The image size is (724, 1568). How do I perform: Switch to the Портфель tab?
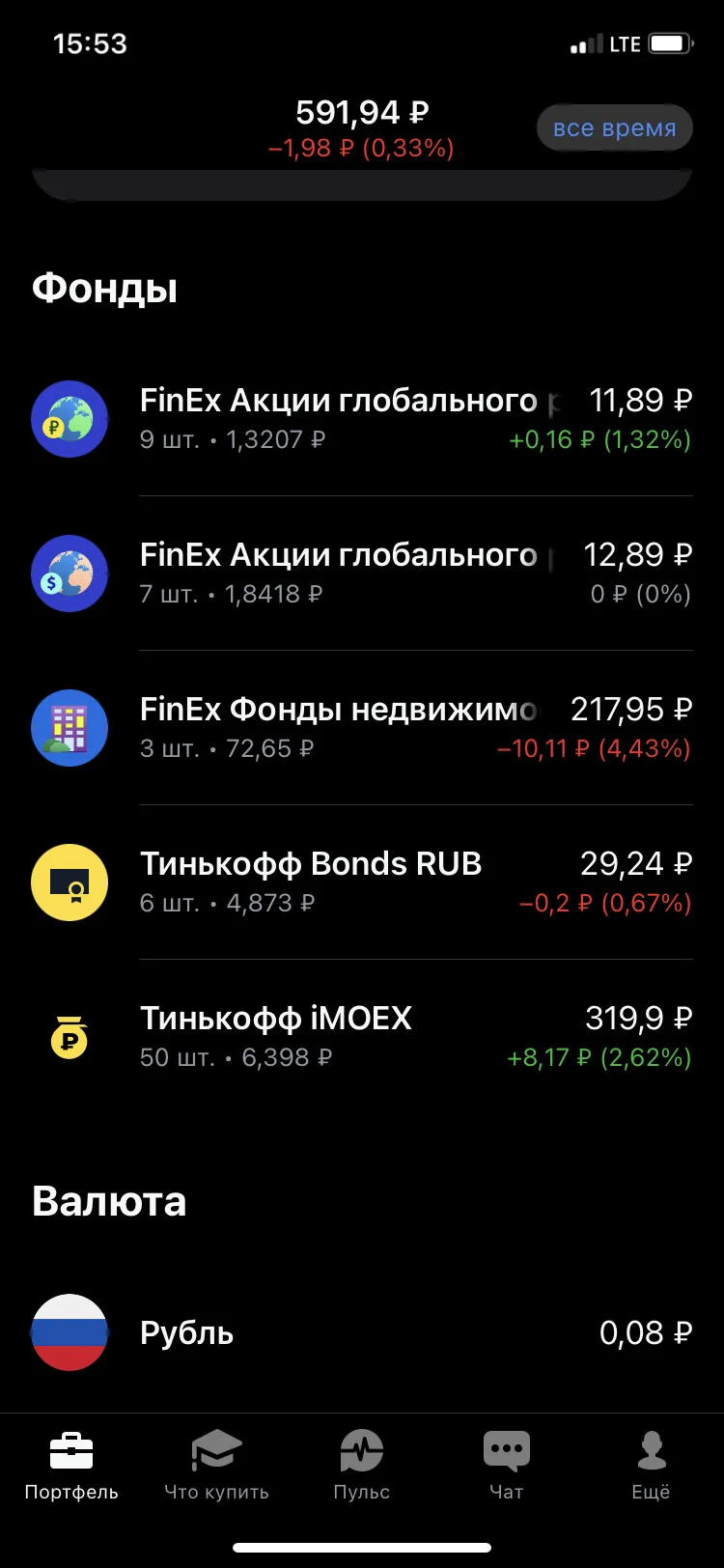[71, 1466]
